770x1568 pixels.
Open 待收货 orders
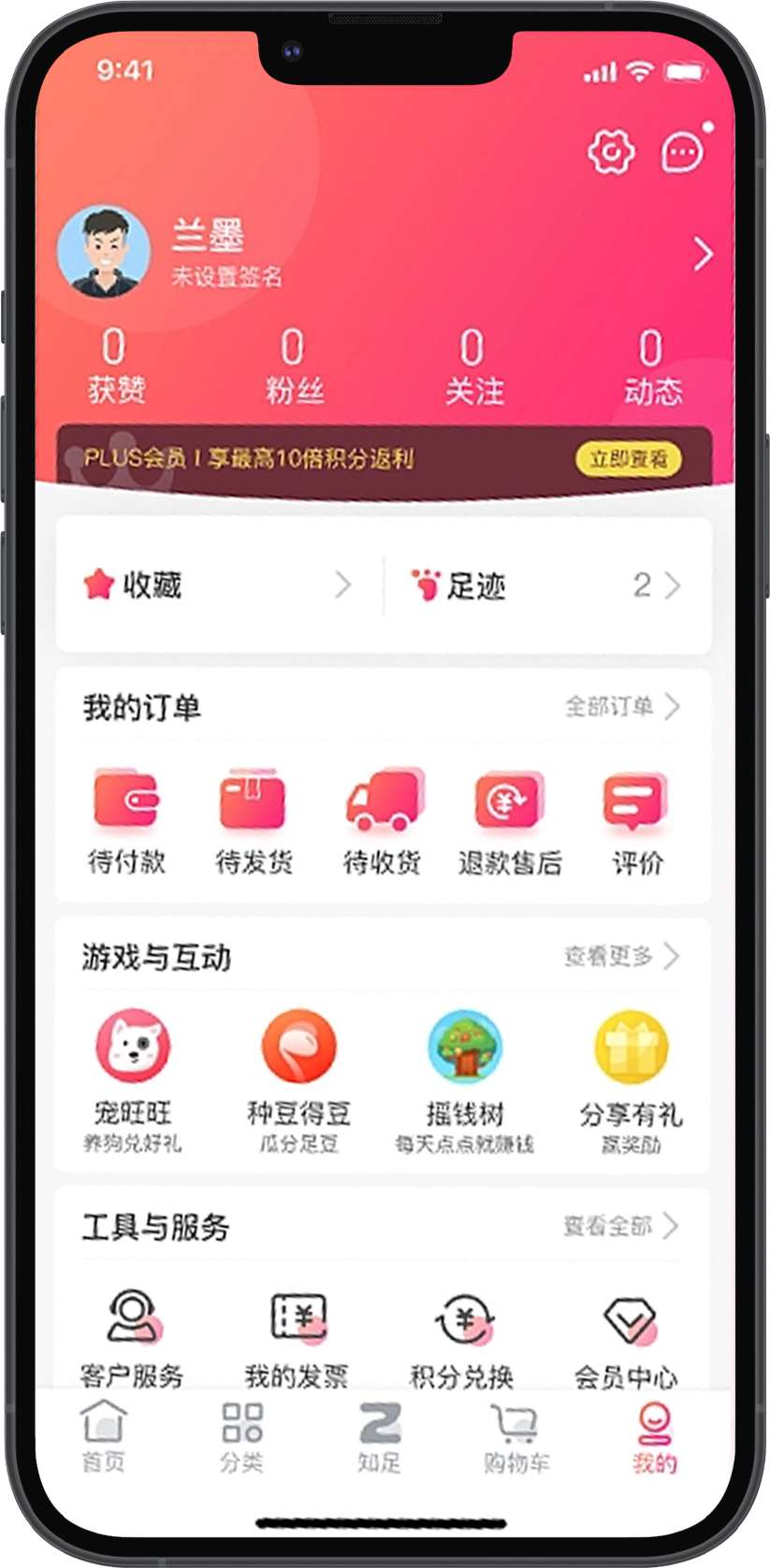pyautogui.click(x=382, y=820)
